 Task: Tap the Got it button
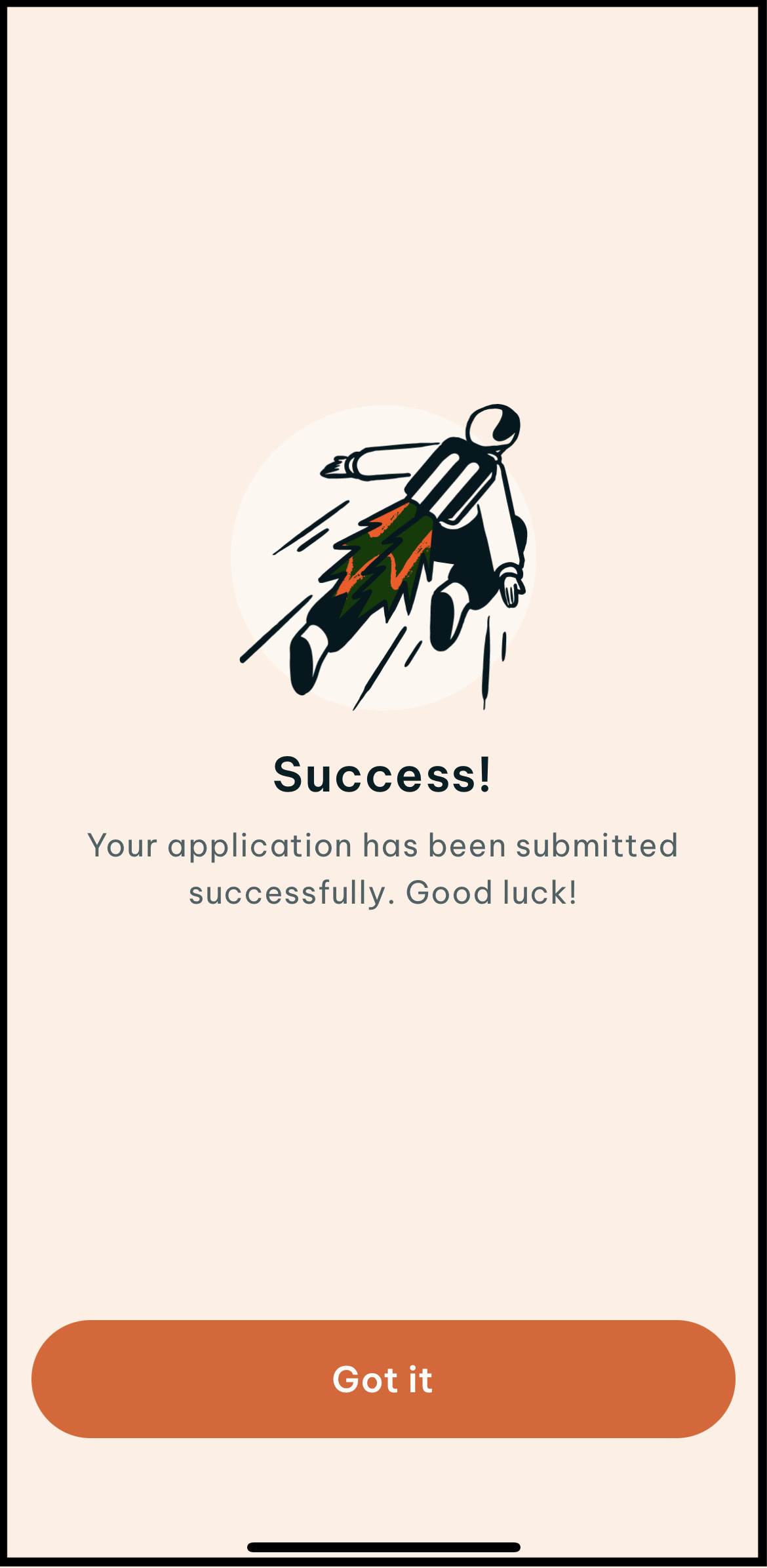click(x=383, y=1379)
